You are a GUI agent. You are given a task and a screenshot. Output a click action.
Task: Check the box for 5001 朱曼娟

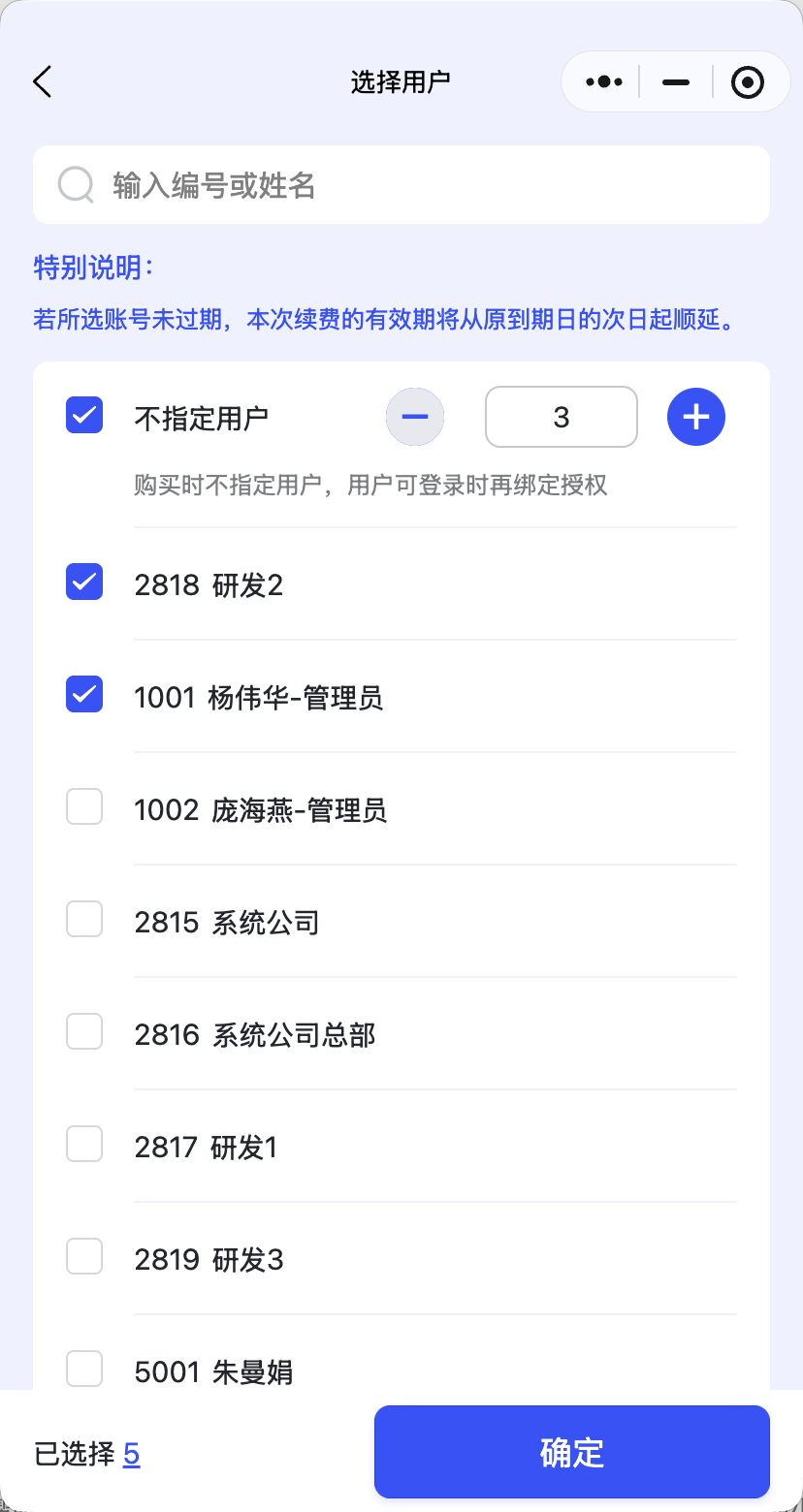[84, 1369]
